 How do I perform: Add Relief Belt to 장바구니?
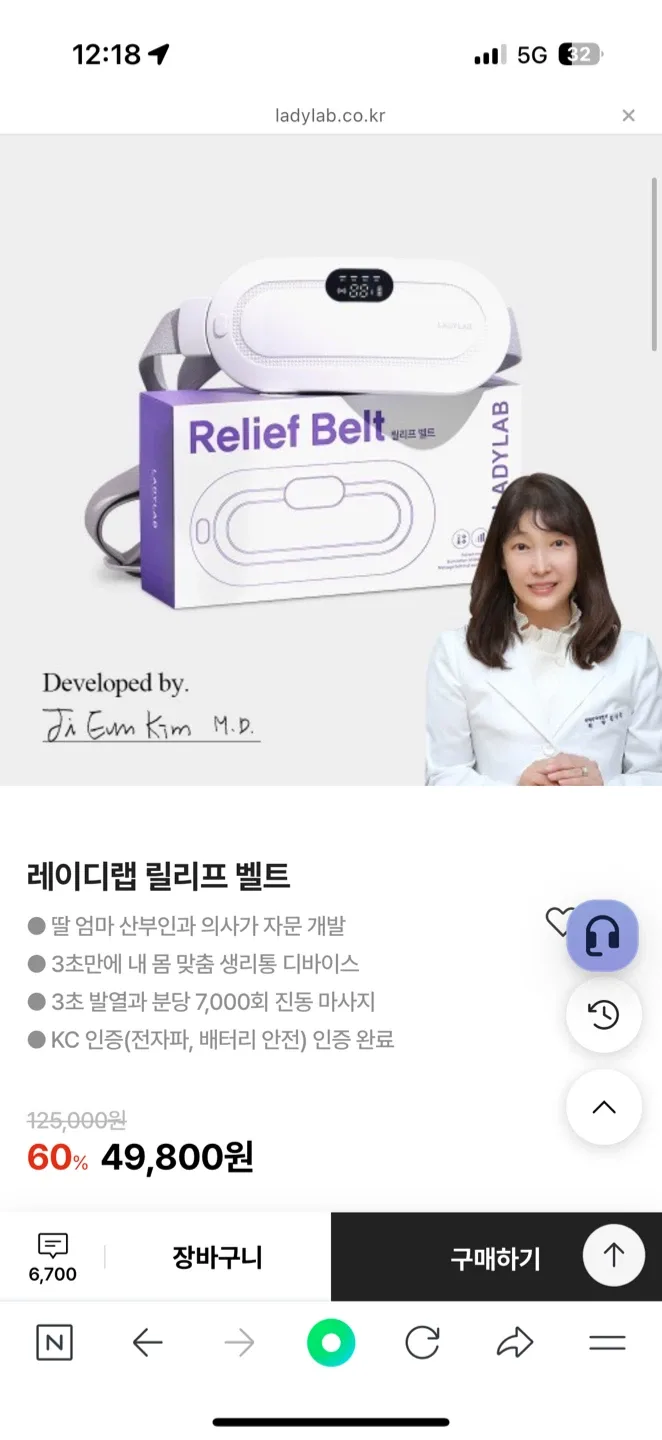217,1257
